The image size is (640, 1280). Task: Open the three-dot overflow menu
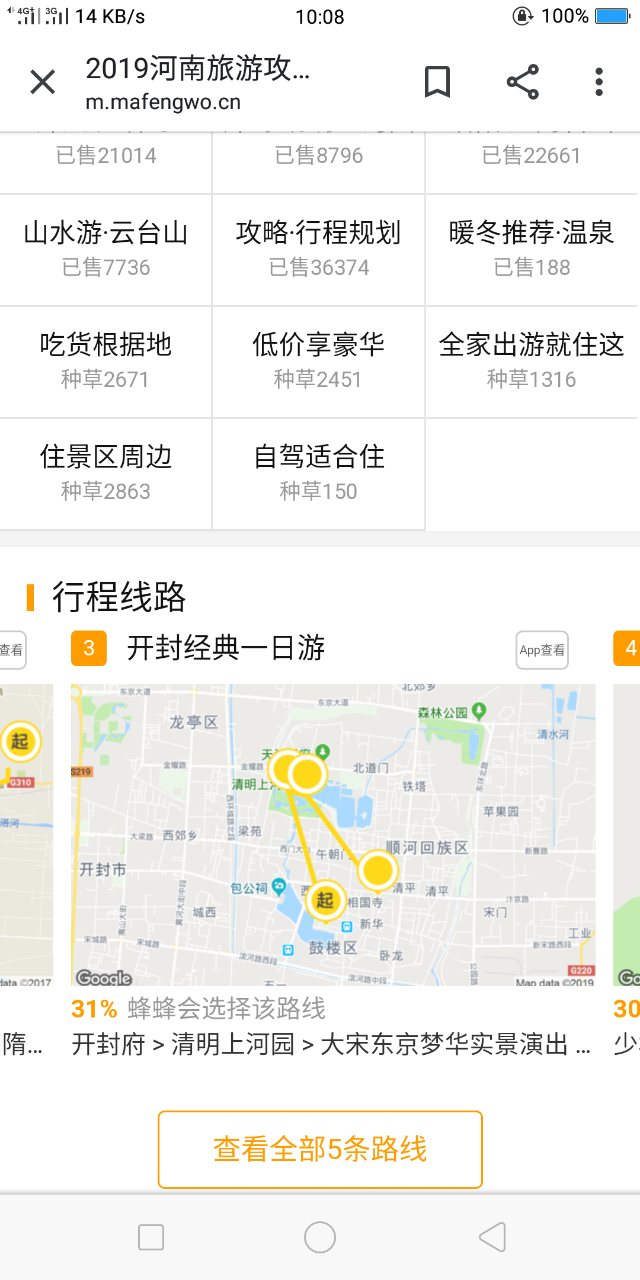coord(598,82)
